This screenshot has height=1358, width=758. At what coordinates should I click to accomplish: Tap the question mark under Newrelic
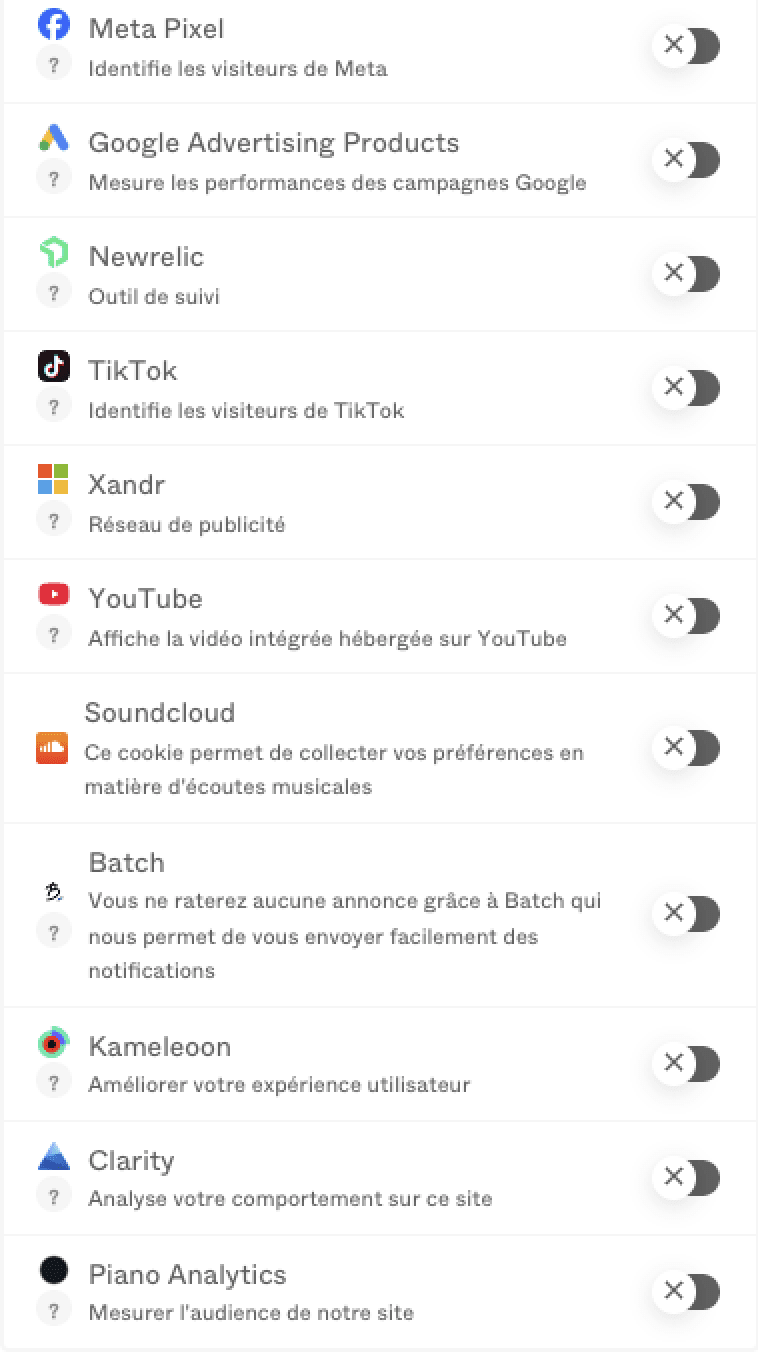pos(54,293)
